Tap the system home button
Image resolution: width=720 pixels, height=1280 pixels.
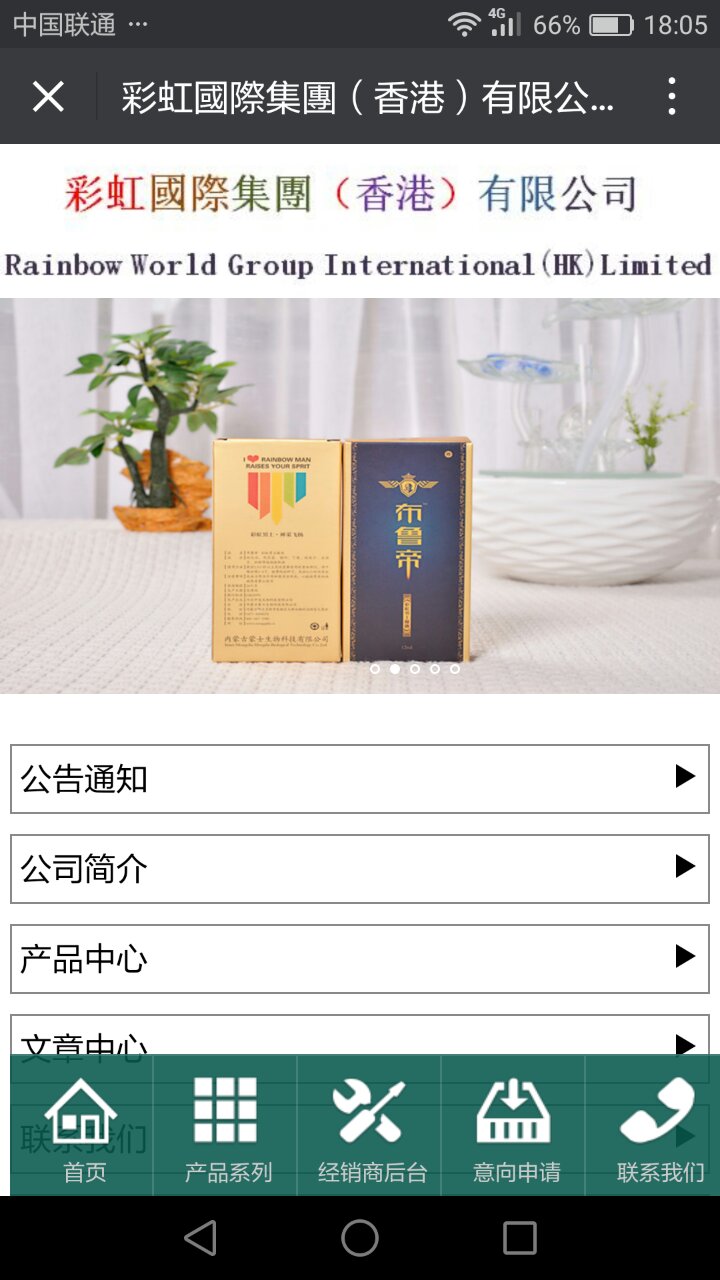tap(360, 1238)
